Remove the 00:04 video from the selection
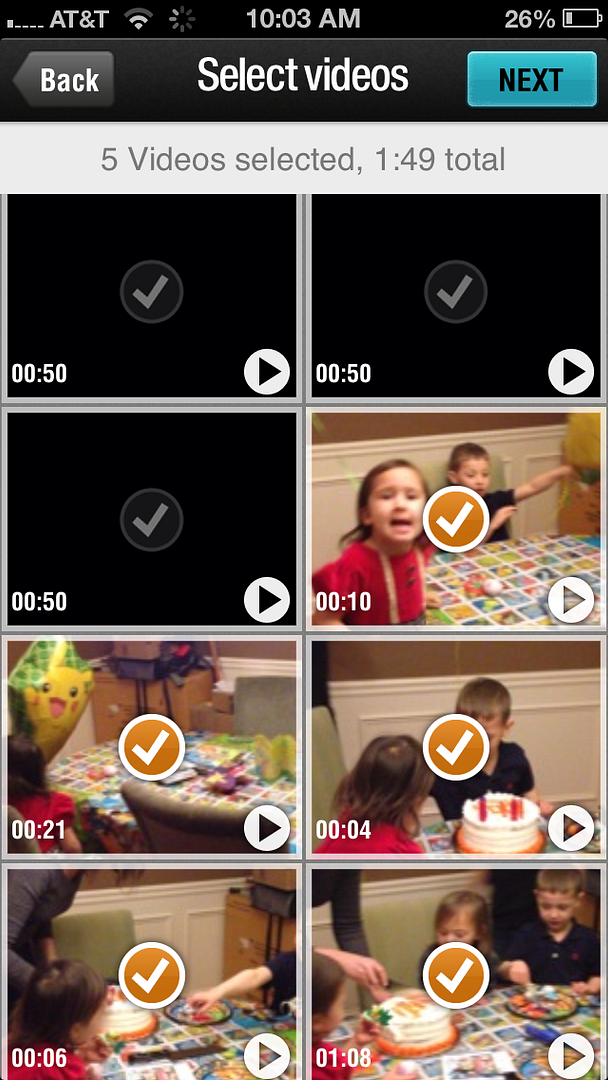The image size is (608, 1080). click(455, 747)
